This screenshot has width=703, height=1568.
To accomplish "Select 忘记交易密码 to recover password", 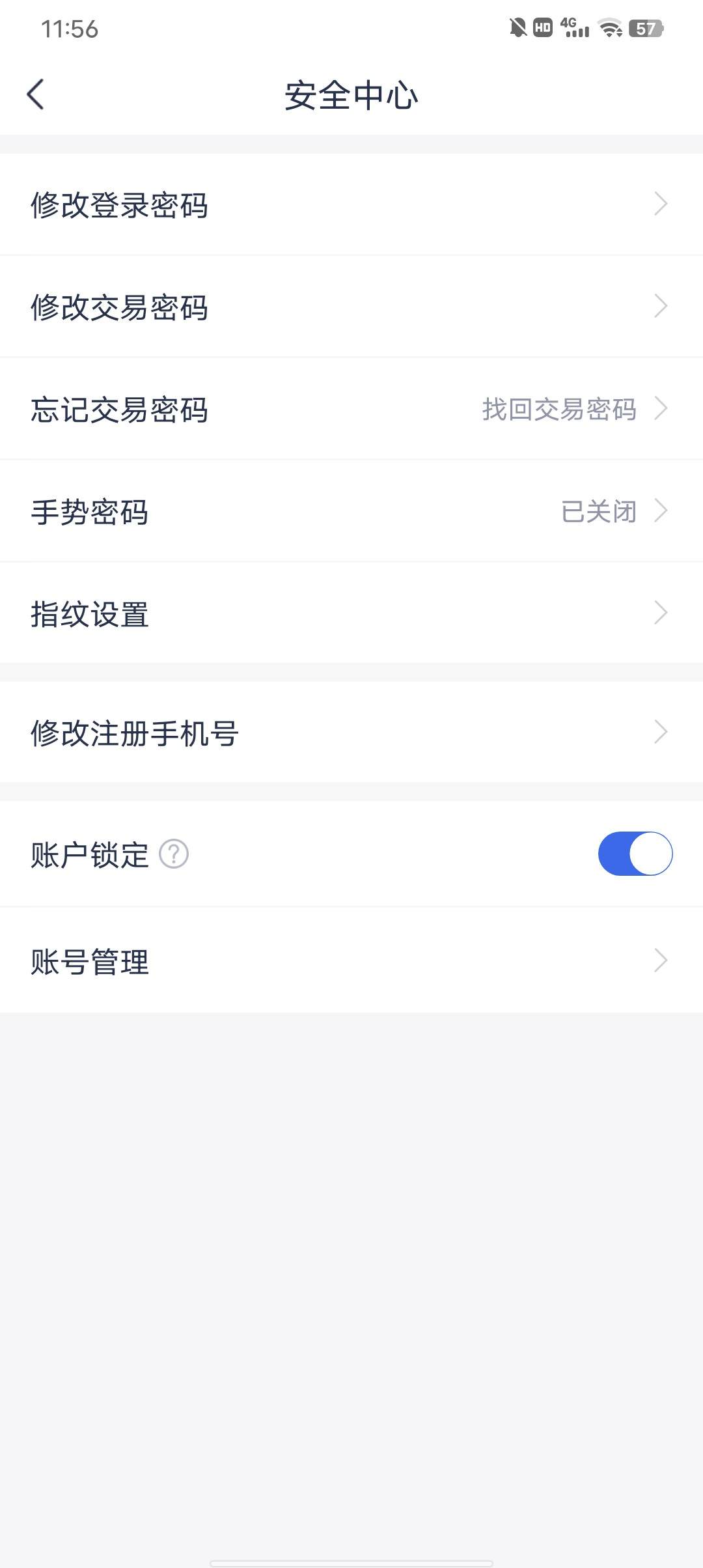I will click(x=351, y=409).
